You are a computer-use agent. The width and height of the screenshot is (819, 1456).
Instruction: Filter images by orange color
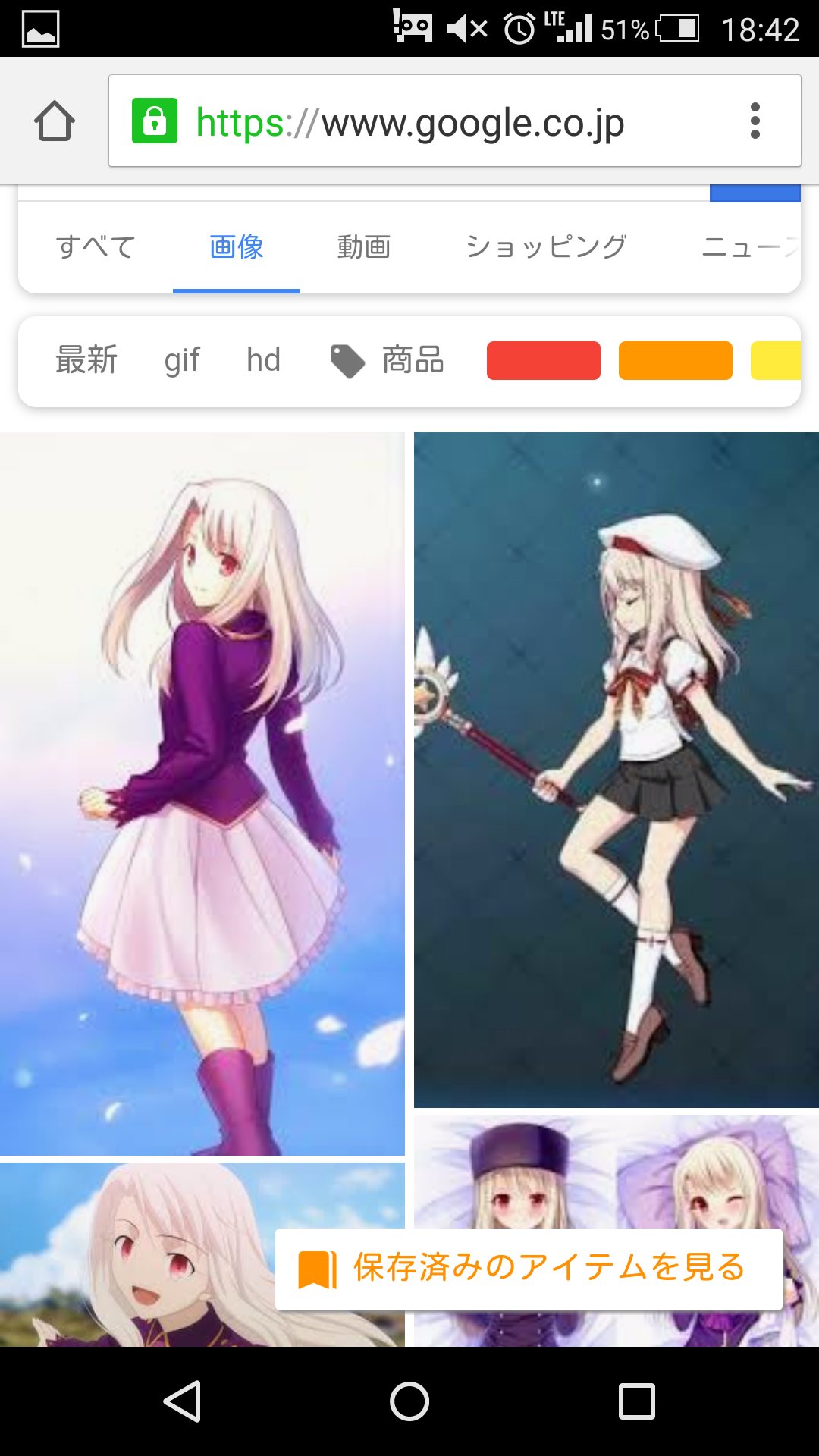(x=675, y=360)
